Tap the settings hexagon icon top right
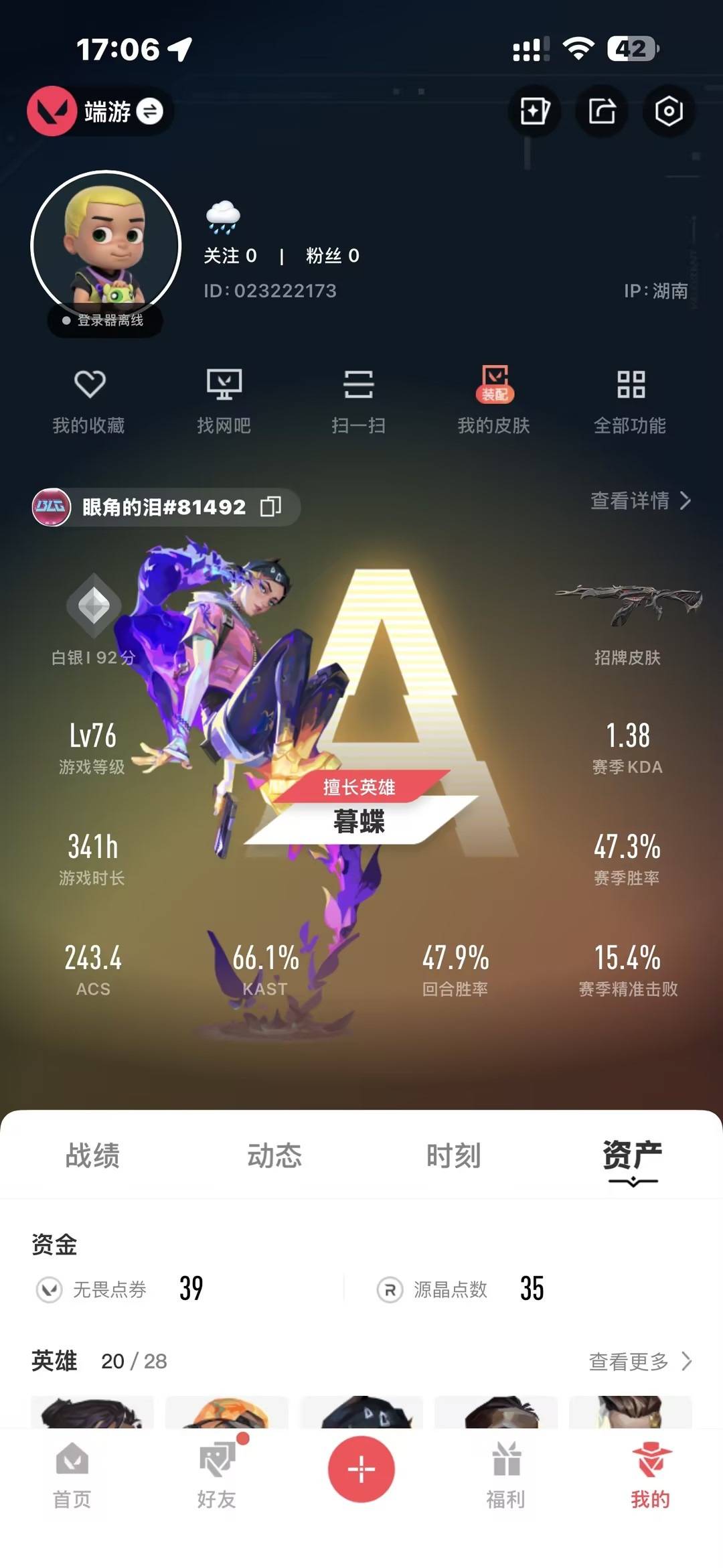723x1568 pixels. tap(669, 113)
